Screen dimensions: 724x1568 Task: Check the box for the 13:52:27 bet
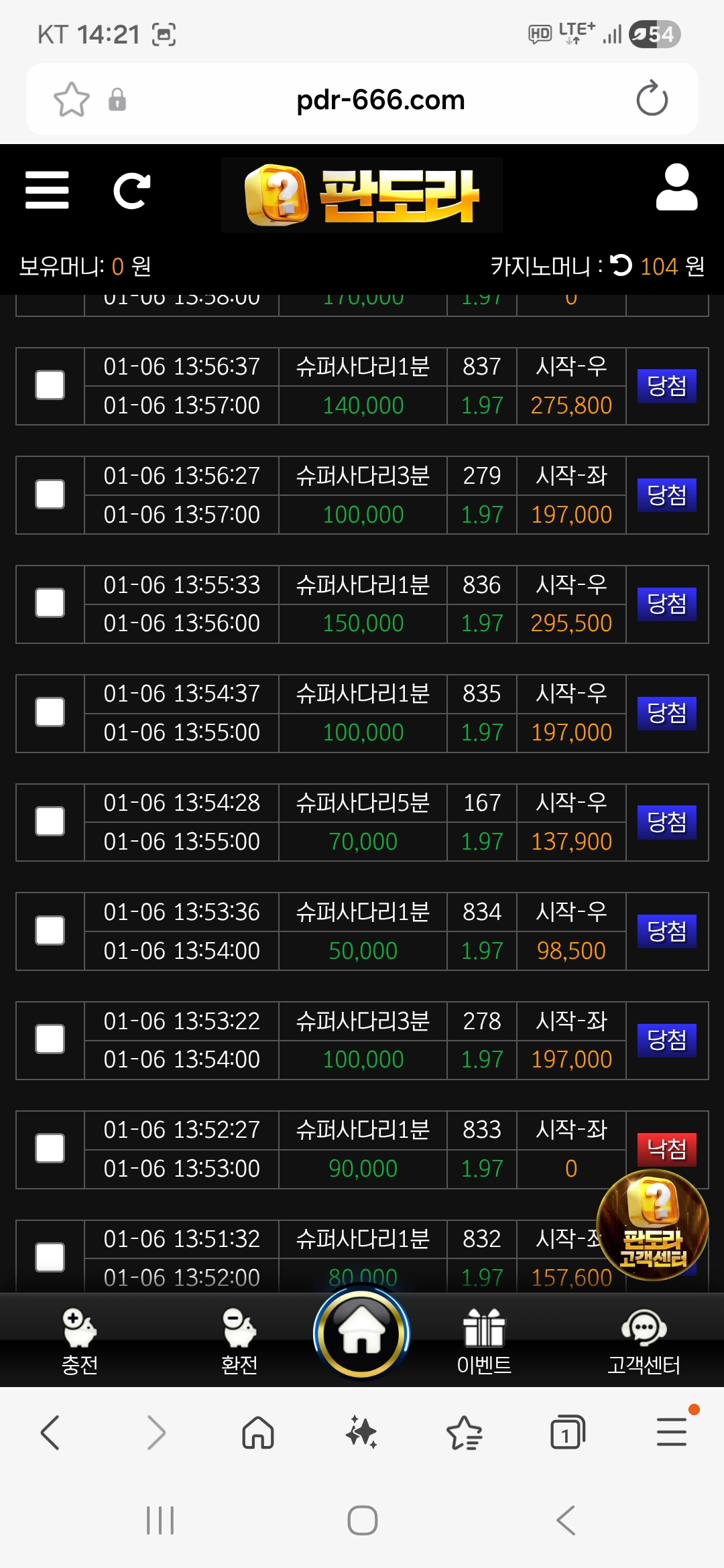click(x=50, y=1149)
